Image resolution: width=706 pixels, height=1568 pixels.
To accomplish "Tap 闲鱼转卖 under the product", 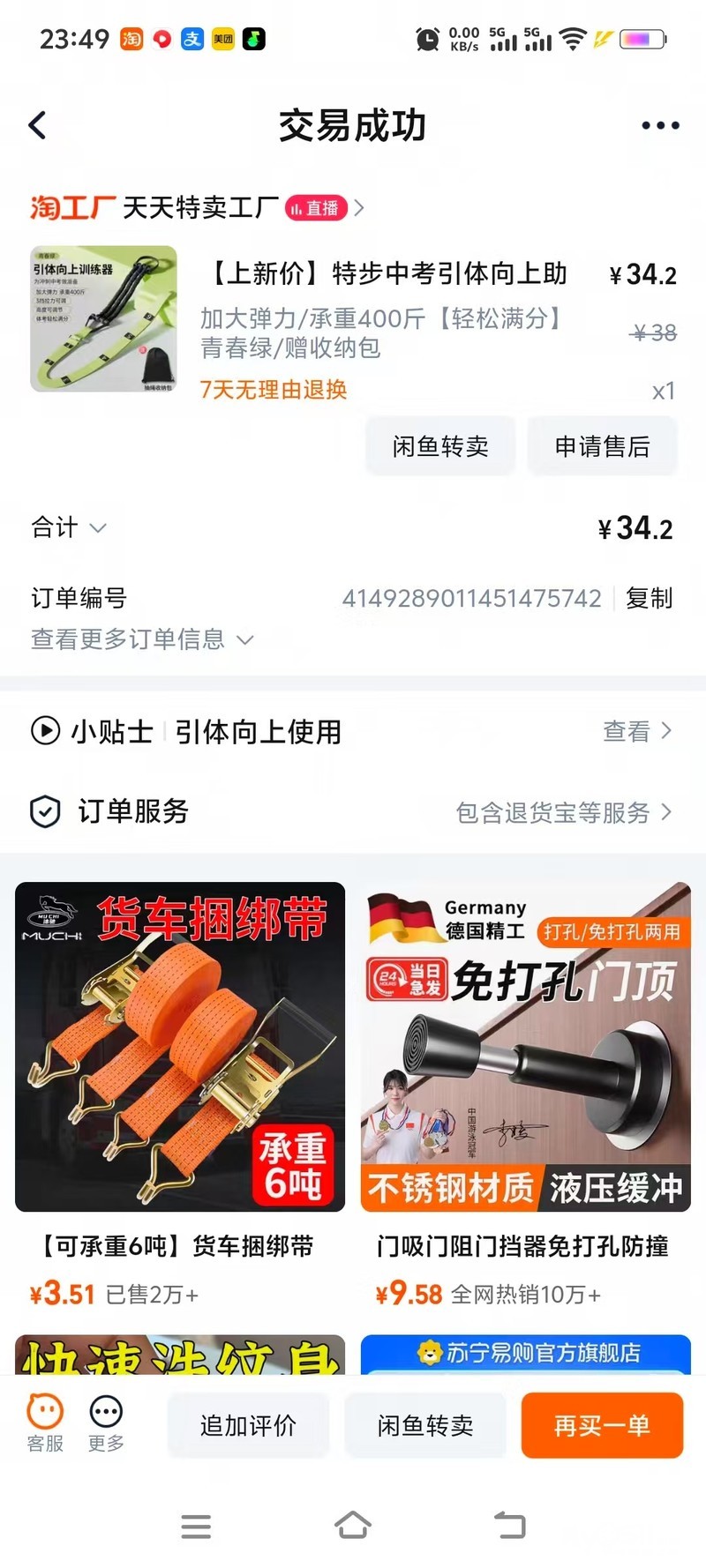I will tap(440, 446).
